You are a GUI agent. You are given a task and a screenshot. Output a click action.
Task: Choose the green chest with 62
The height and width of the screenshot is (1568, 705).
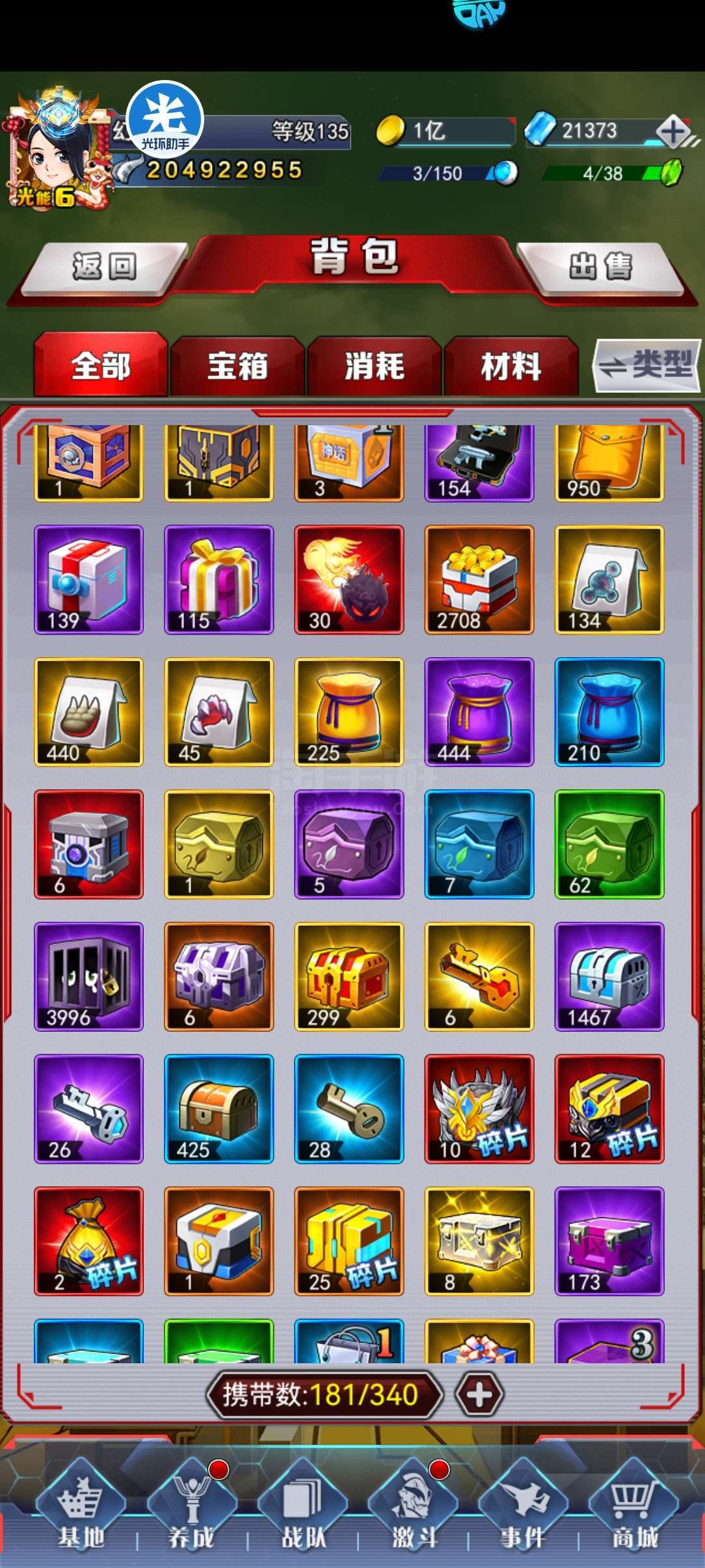coord(609,844)
